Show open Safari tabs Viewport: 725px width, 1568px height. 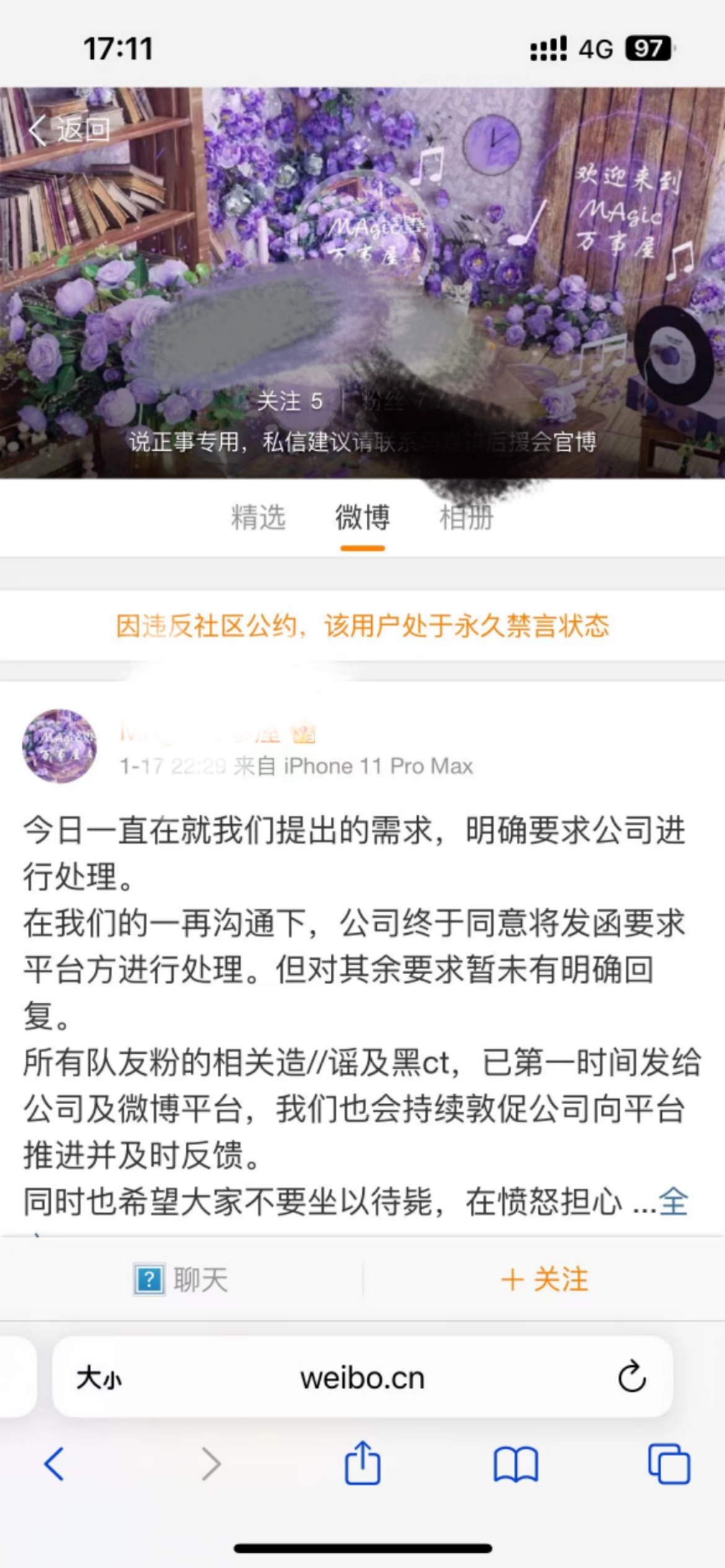(x=669, y=1464)
